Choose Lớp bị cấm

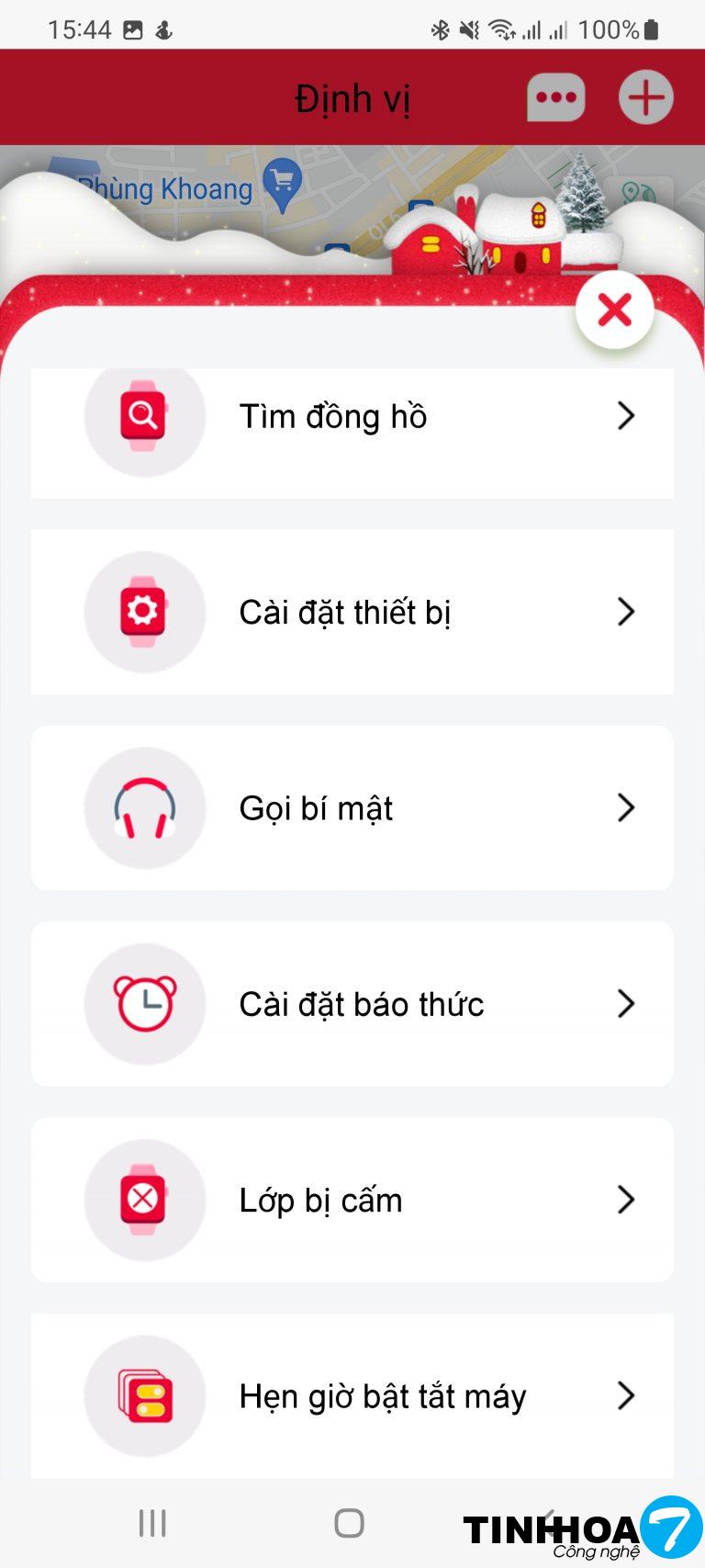point(352,1200)
